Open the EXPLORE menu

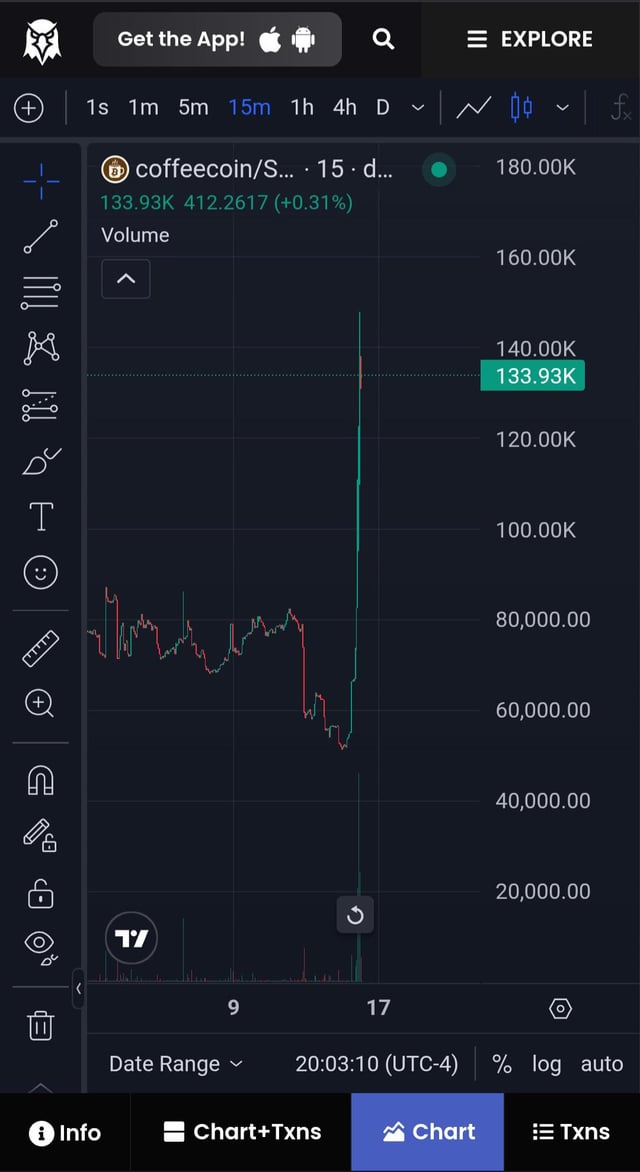(530, 39)
